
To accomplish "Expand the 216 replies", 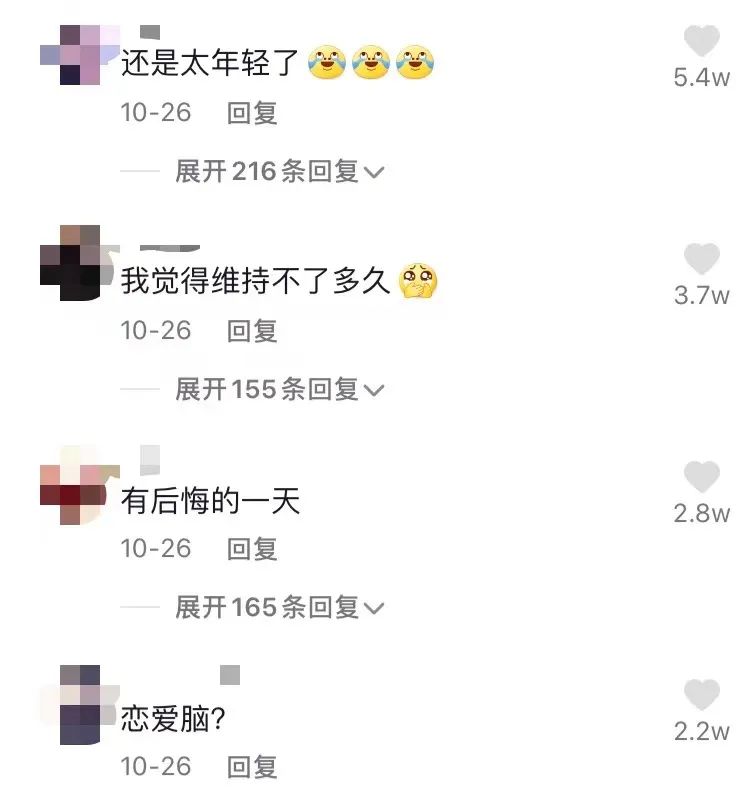I will click(279, 172).
